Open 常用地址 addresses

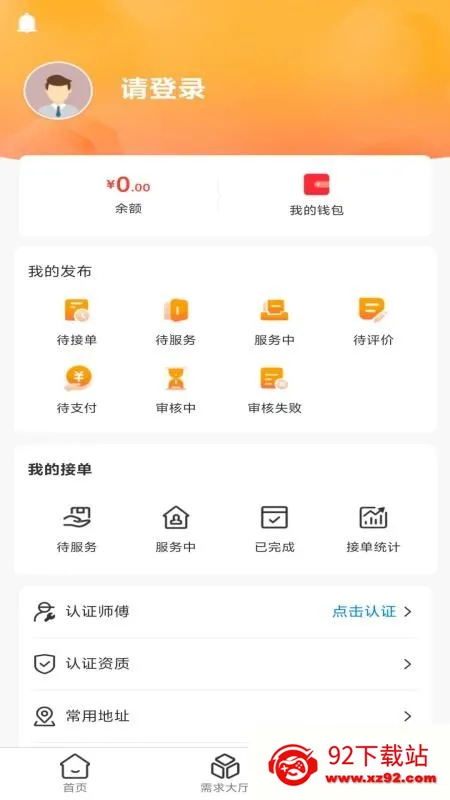tap(225, 716)
